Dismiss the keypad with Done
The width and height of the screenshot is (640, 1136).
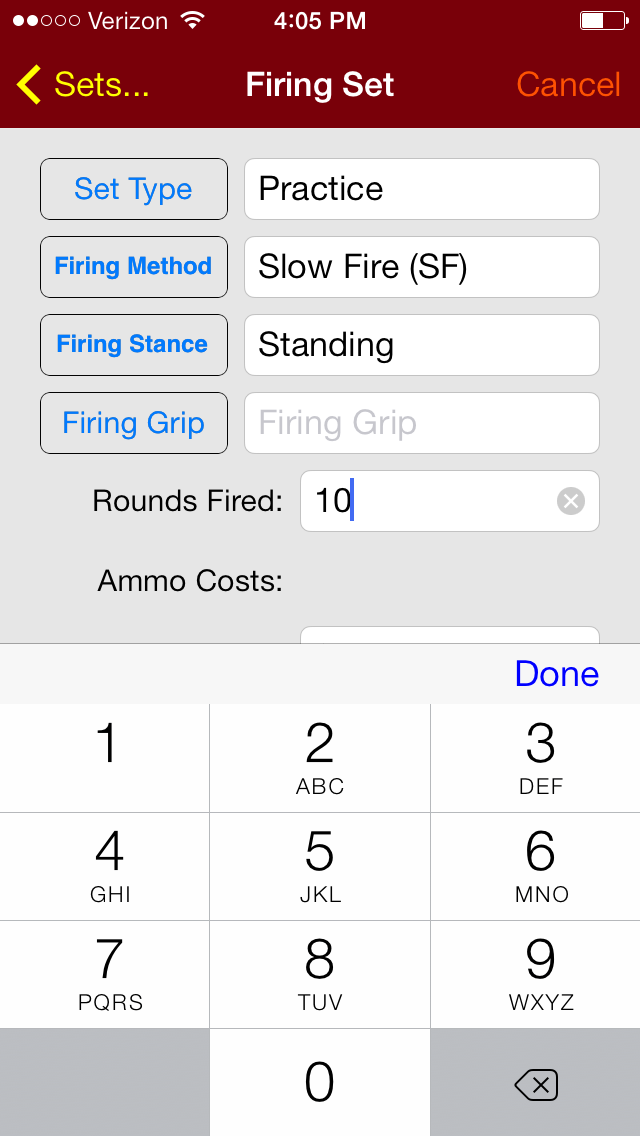coord(557,674)
